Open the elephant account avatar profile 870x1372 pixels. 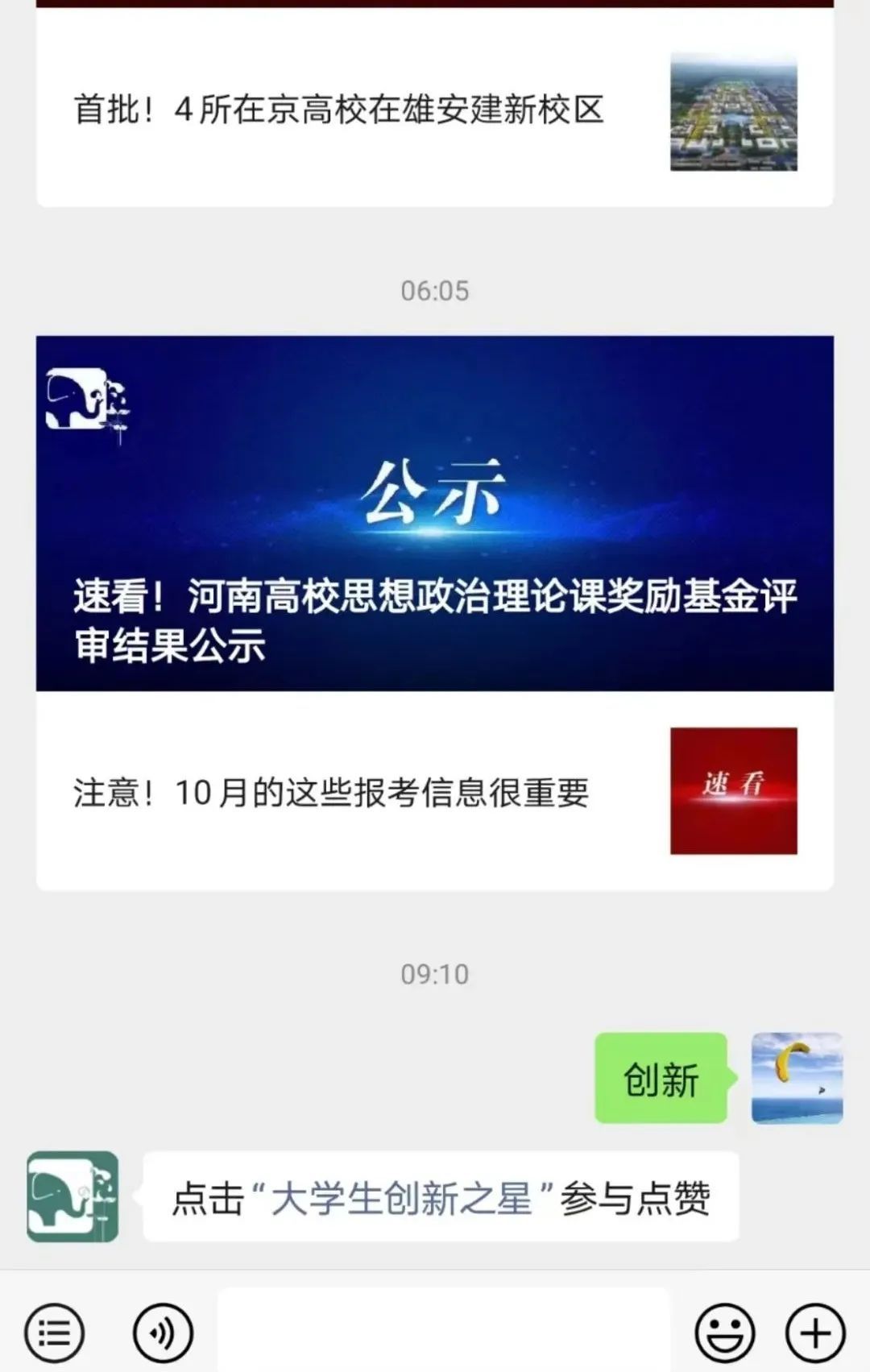point(72,1196)
